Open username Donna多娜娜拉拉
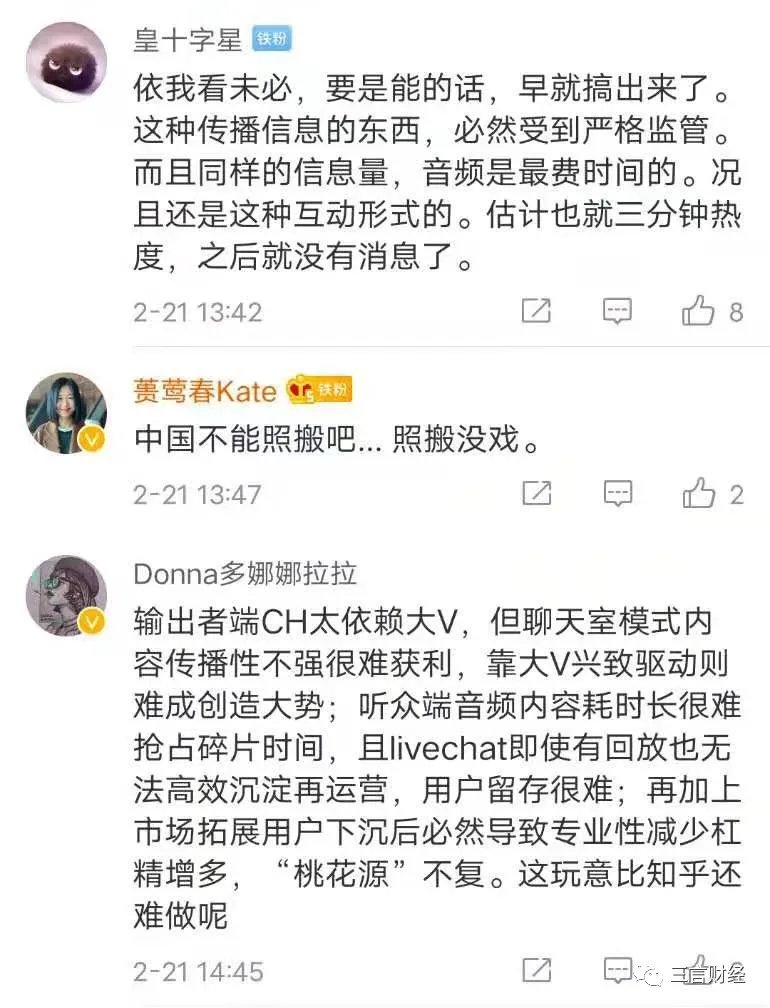Viewport: 770px width, 1008px height. coord(244,574)
